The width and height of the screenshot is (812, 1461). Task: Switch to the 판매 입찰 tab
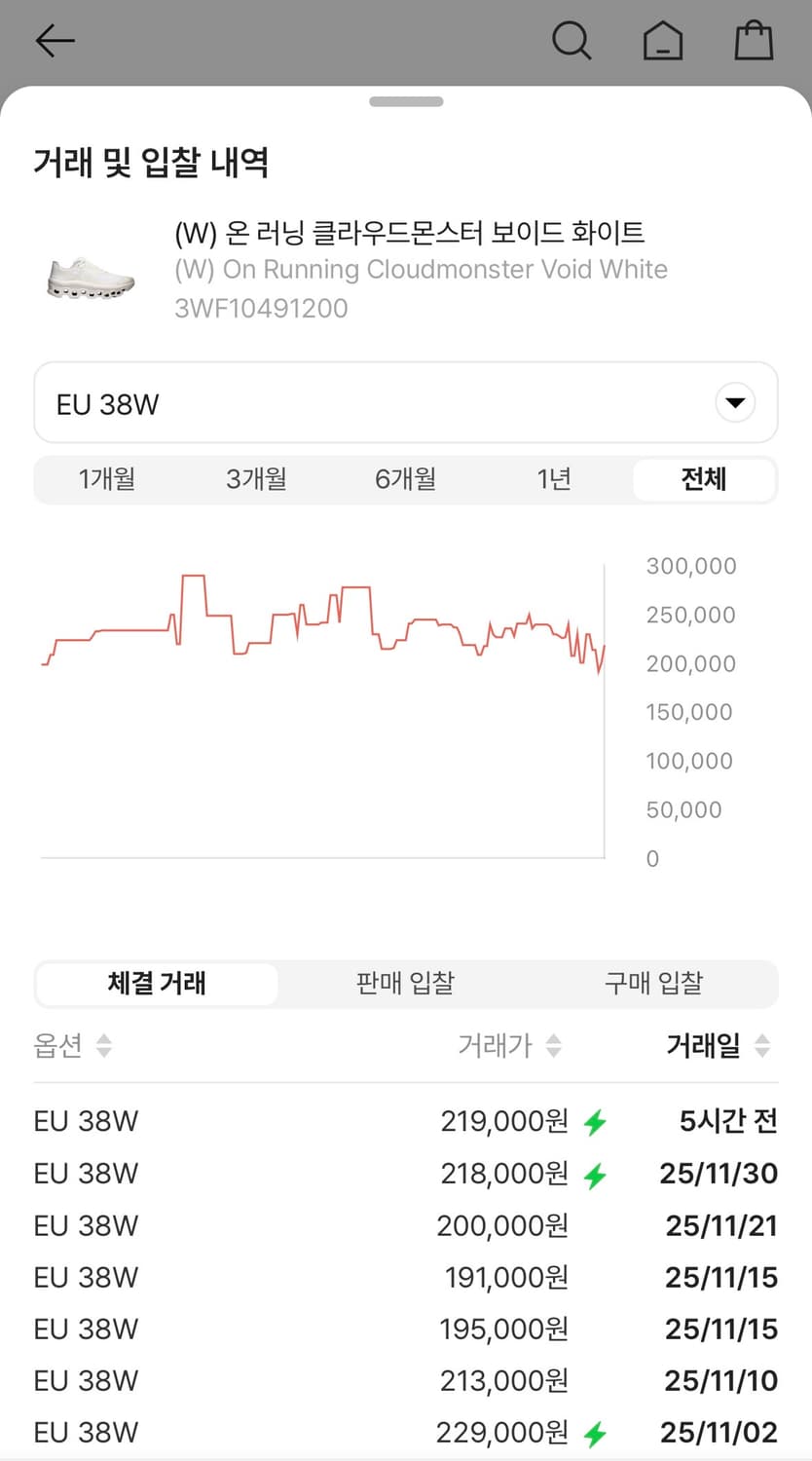click(404, 984)
